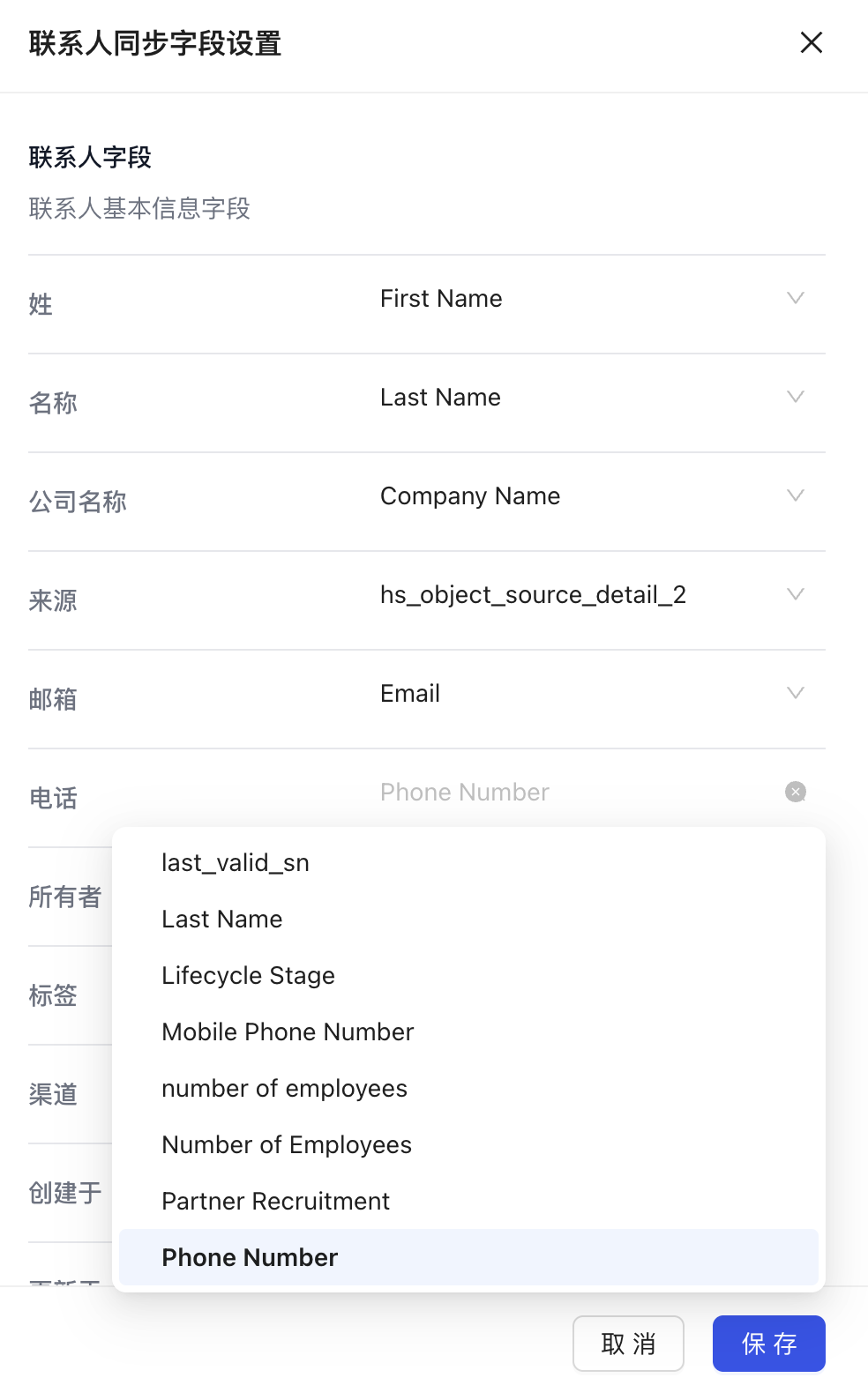Select capitalized Number of Employees option
The image size is (868, 1400).
point(287,1145)
